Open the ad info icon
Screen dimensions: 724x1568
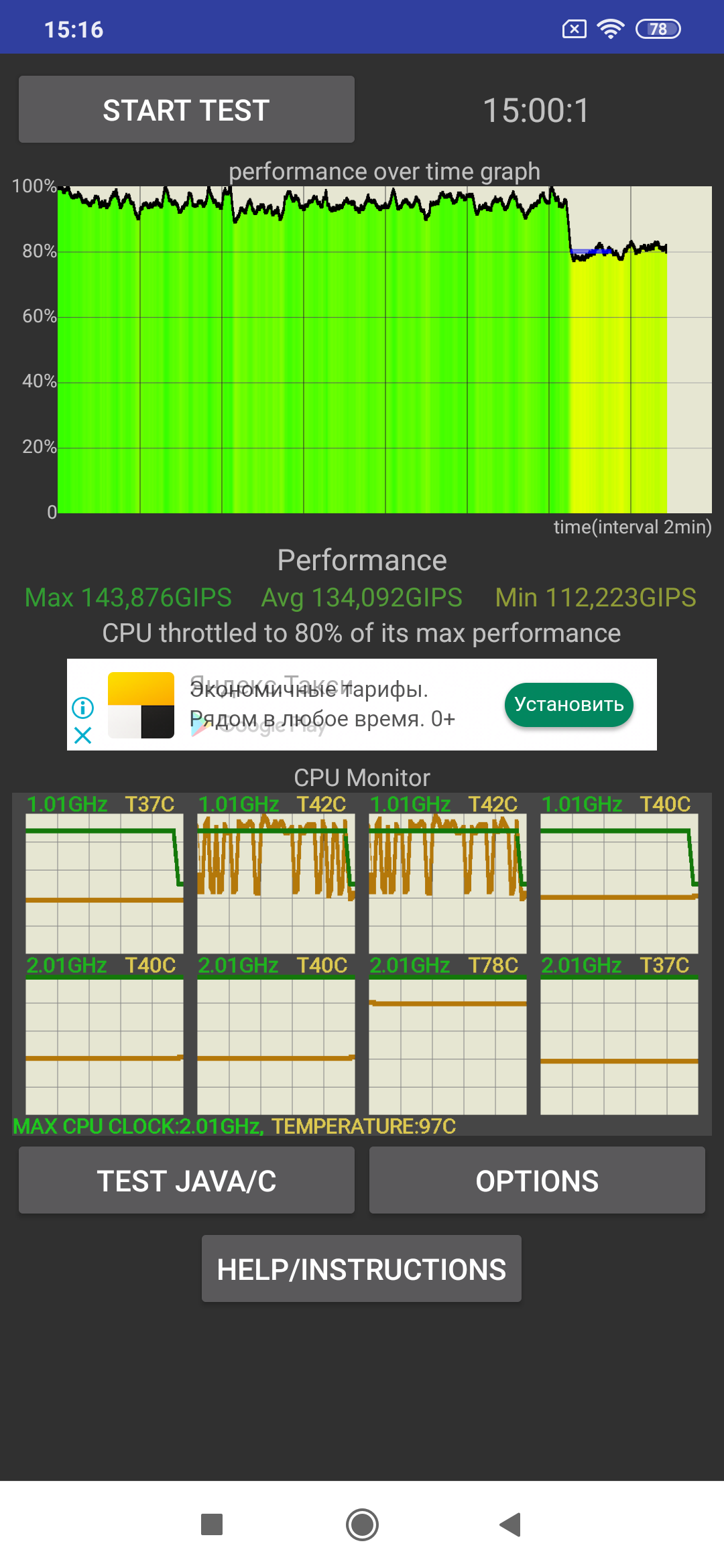(x=82, y=707)
